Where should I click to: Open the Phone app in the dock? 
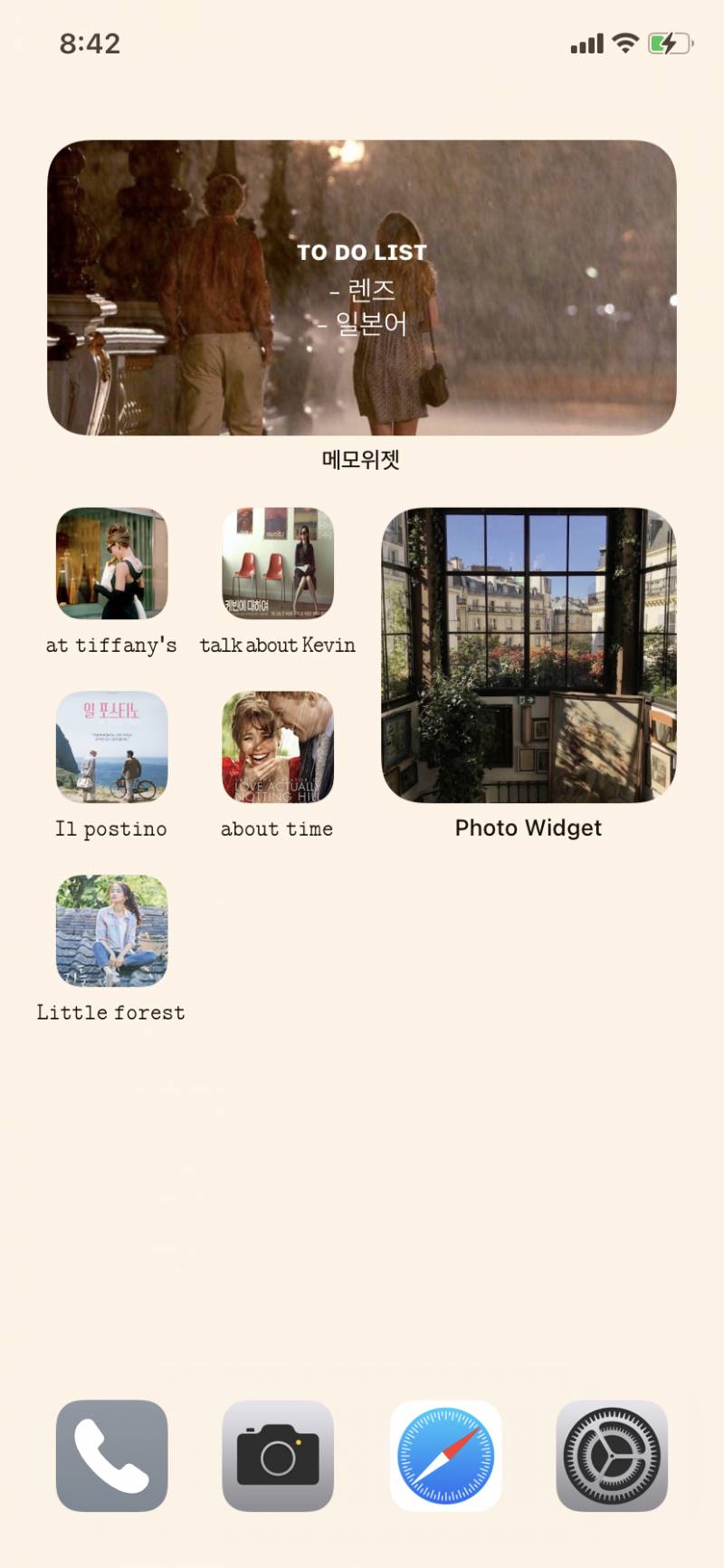coord(111,1456)
